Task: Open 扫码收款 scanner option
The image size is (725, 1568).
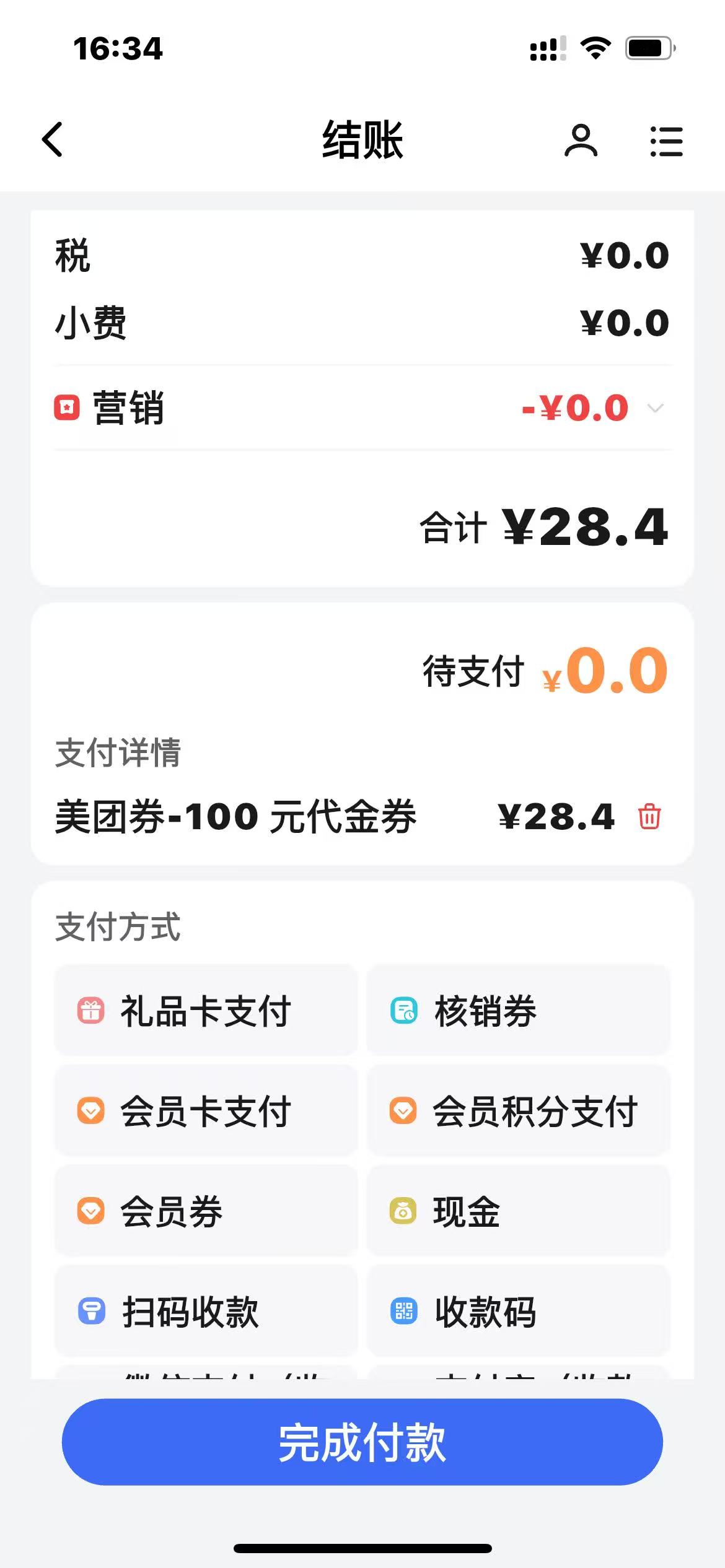Action: coord(206,1311)
